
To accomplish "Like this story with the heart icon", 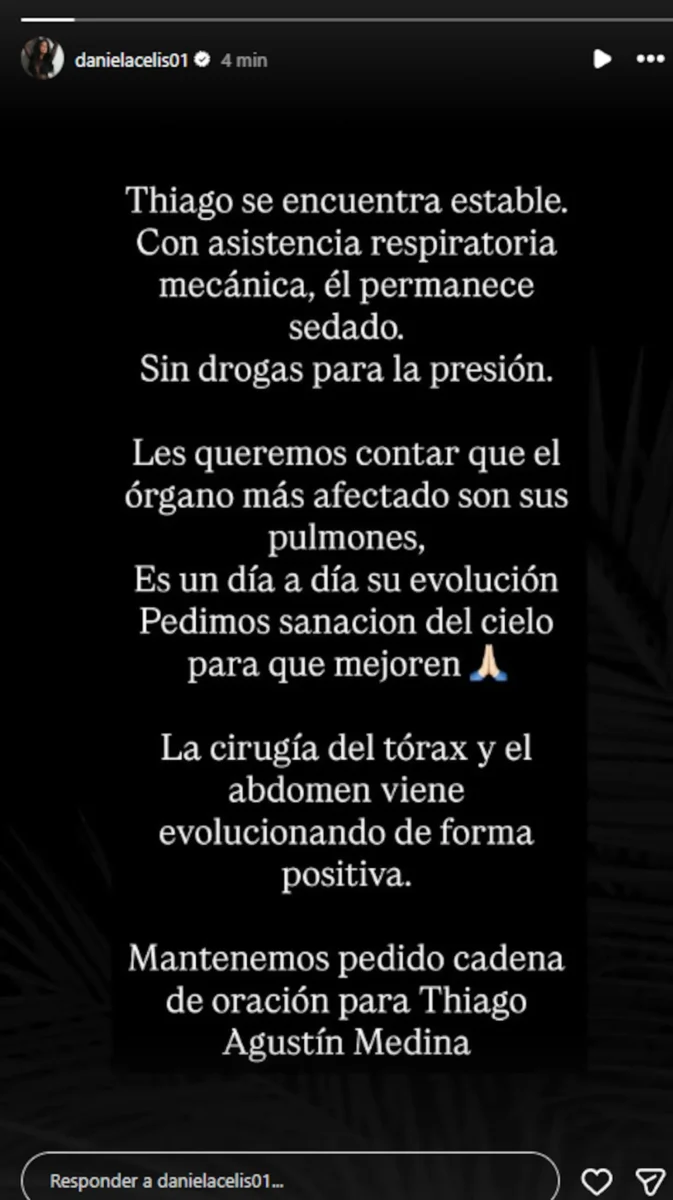I will click(597, 1178).
